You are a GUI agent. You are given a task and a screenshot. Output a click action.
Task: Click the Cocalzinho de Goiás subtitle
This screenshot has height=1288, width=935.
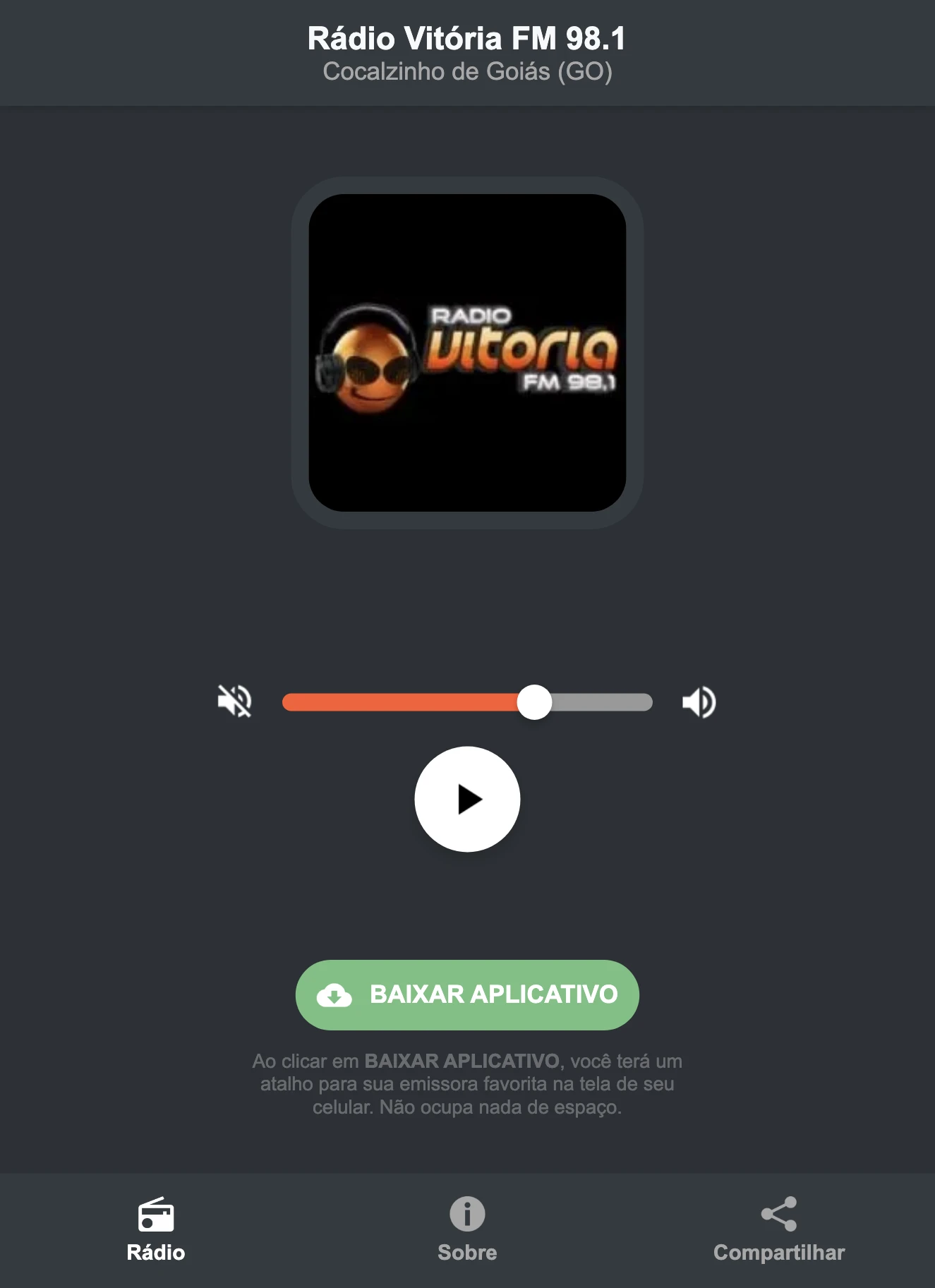[467, 71]
